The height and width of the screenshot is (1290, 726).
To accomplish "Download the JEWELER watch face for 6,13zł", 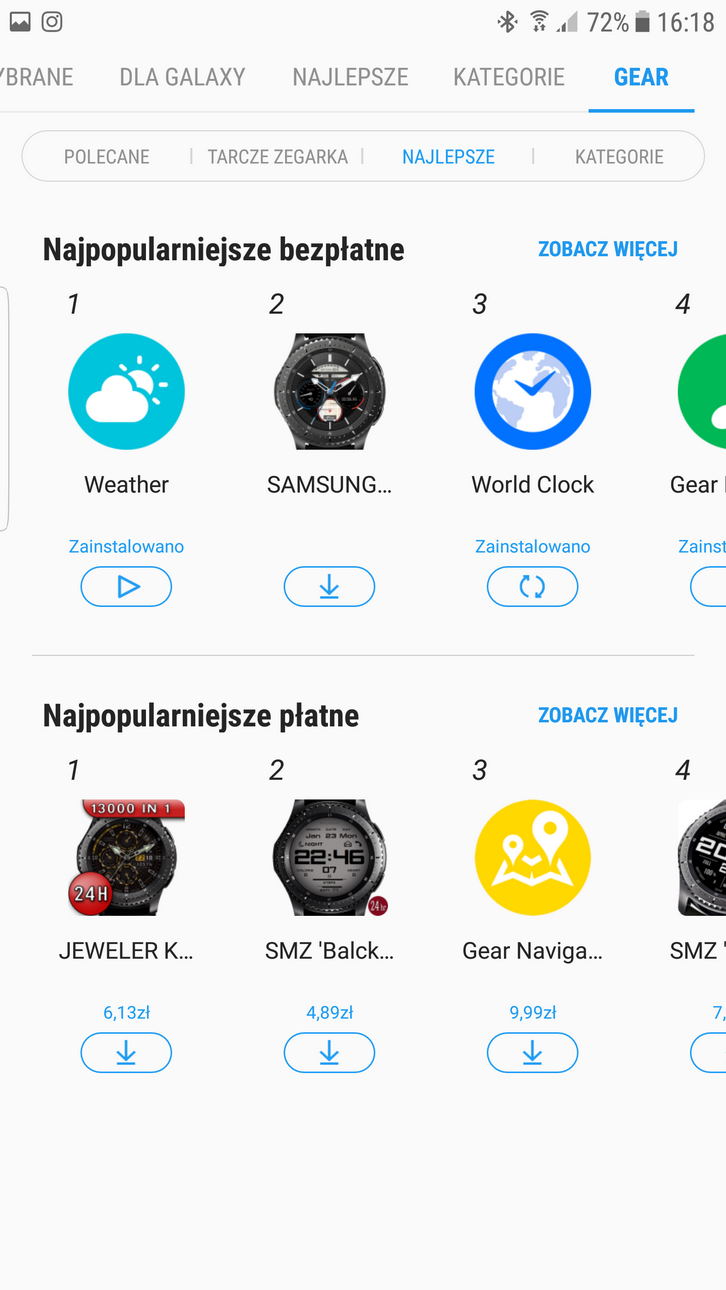I will (126, 1053).
